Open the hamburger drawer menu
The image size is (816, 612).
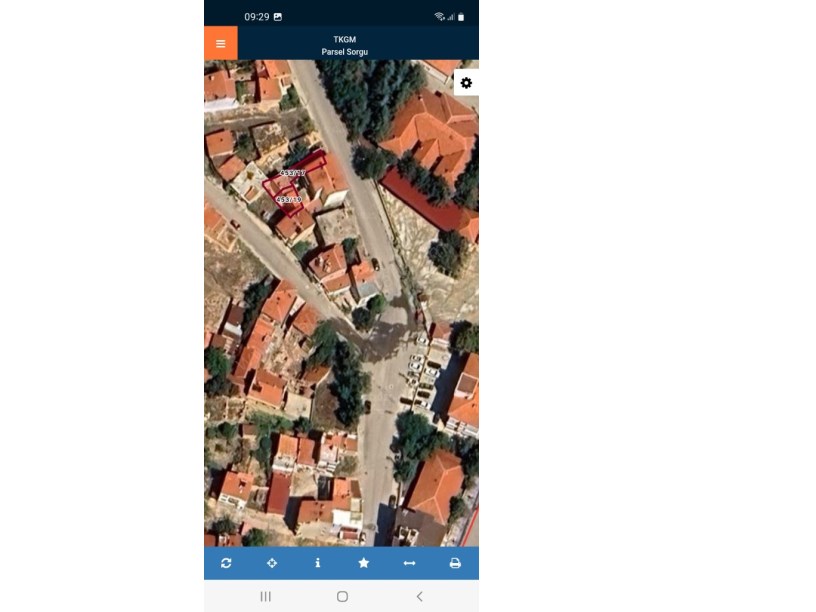coord(221,44)
